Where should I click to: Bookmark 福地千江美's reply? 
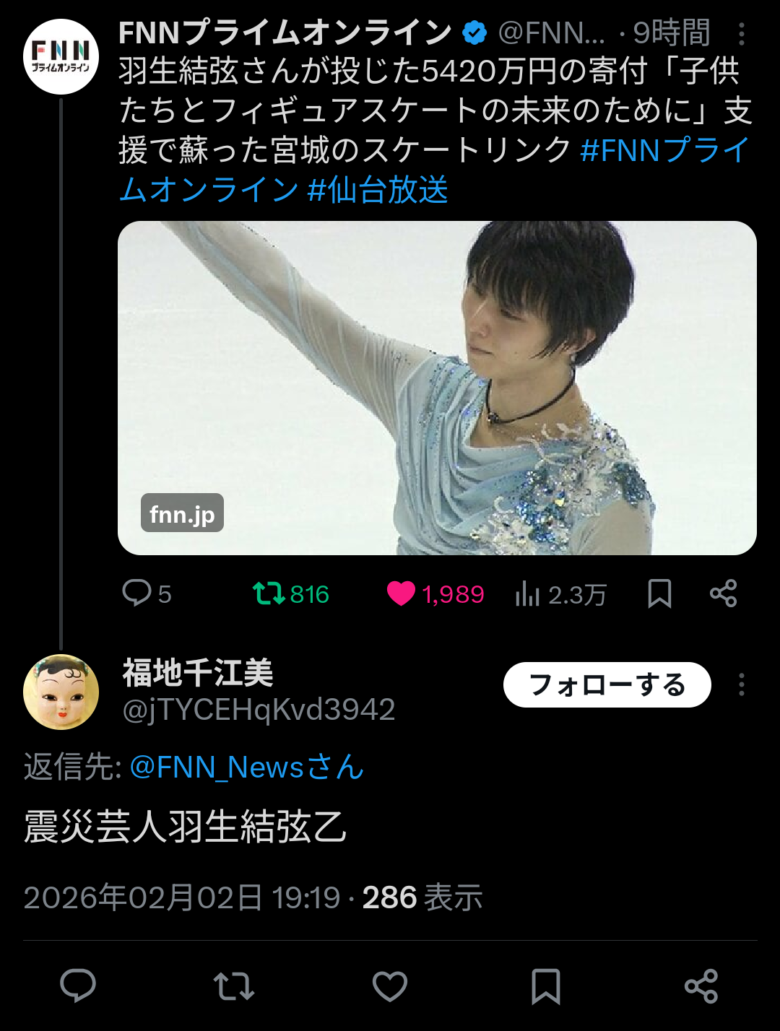click(545, 986)
